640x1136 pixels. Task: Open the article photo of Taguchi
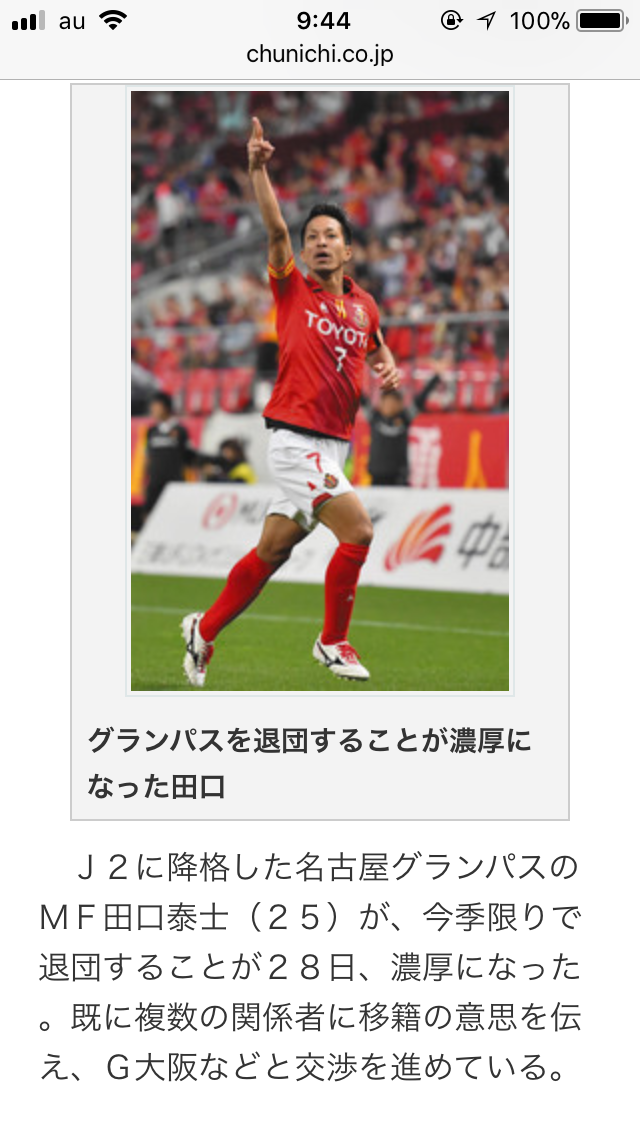320,390
